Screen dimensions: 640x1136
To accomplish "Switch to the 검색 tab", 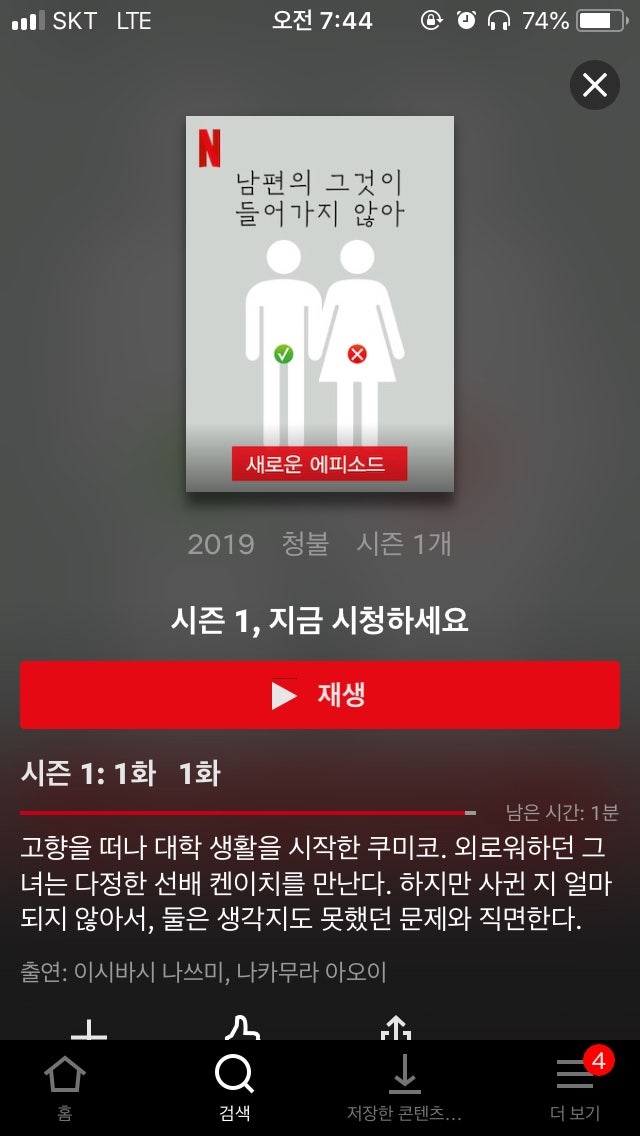I will tap(235, 1088).
